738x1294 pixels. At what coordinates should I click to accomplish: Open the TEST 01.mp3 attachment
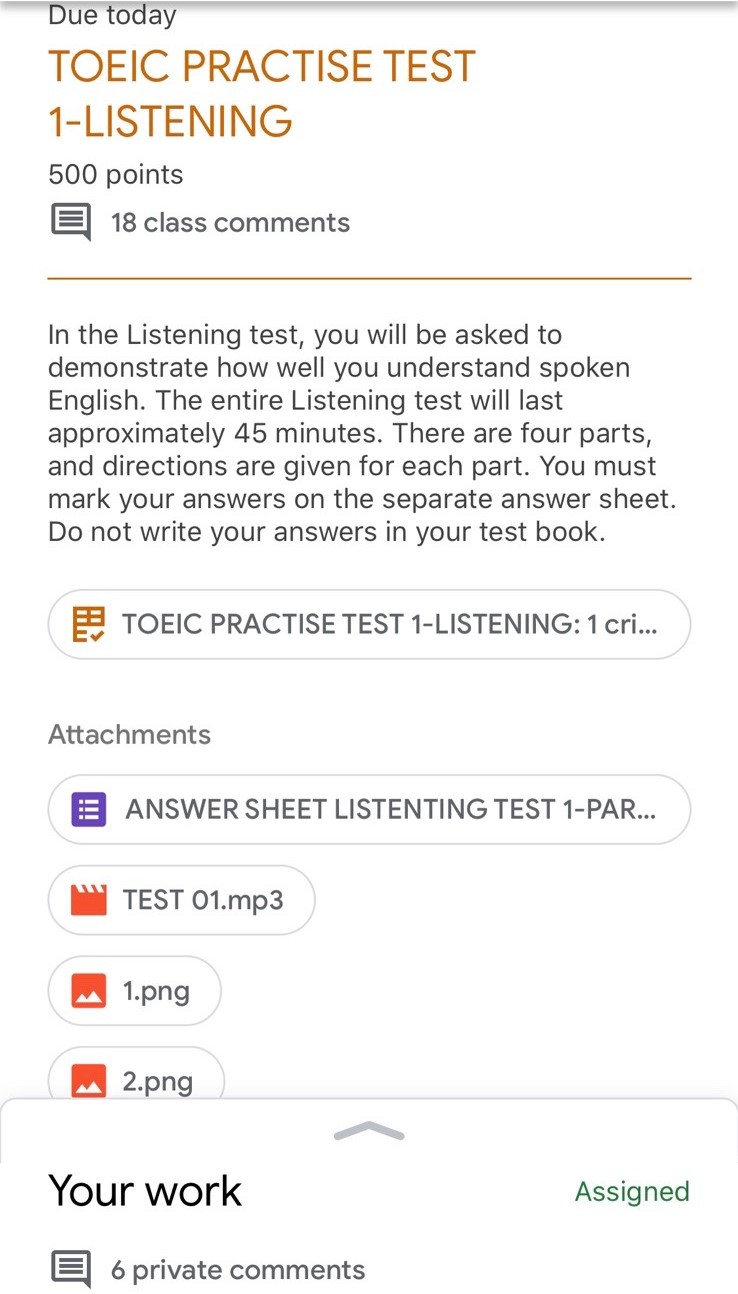181,899
